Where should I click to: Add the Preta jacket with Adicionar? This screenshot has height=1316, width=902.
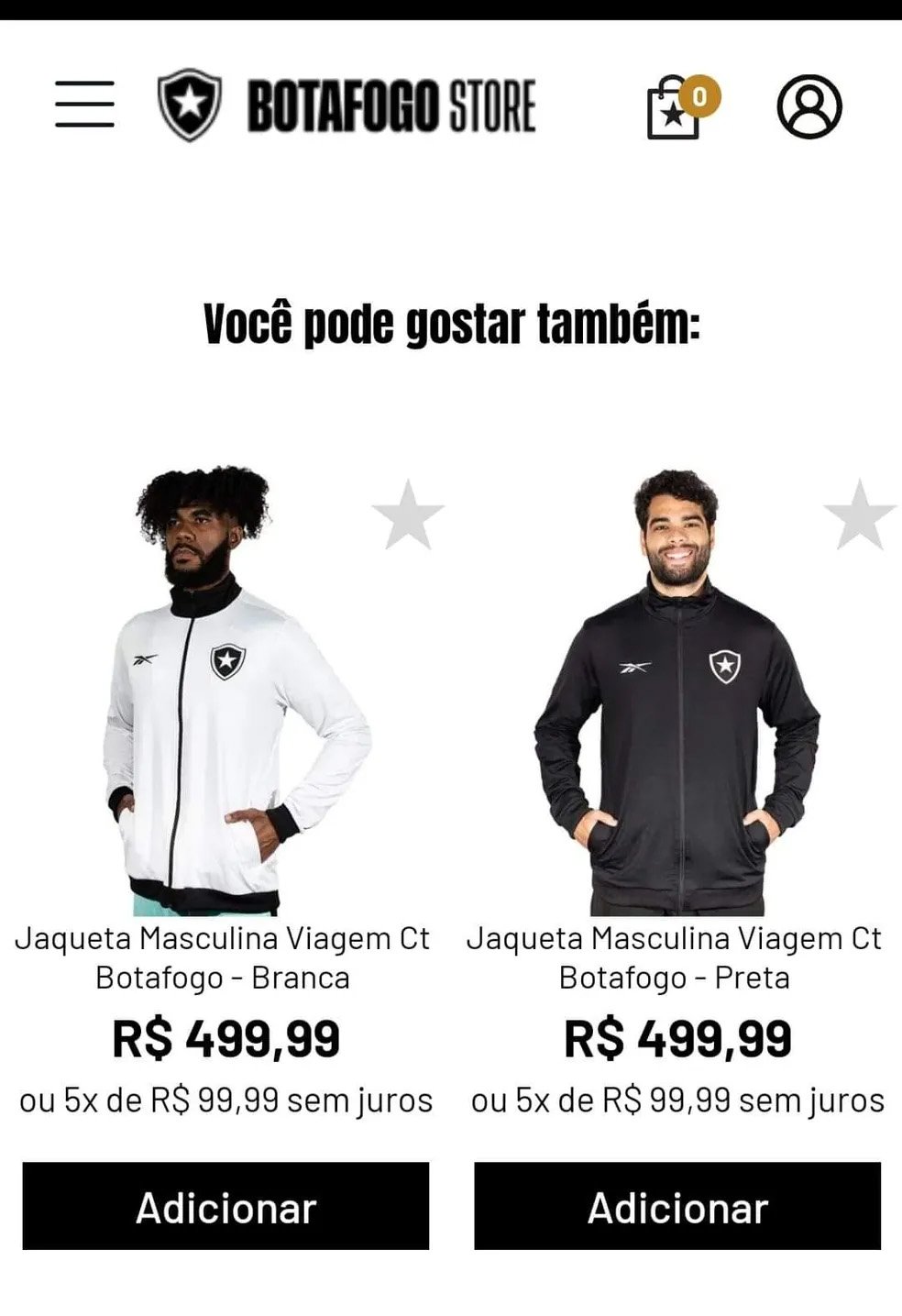676,1206
